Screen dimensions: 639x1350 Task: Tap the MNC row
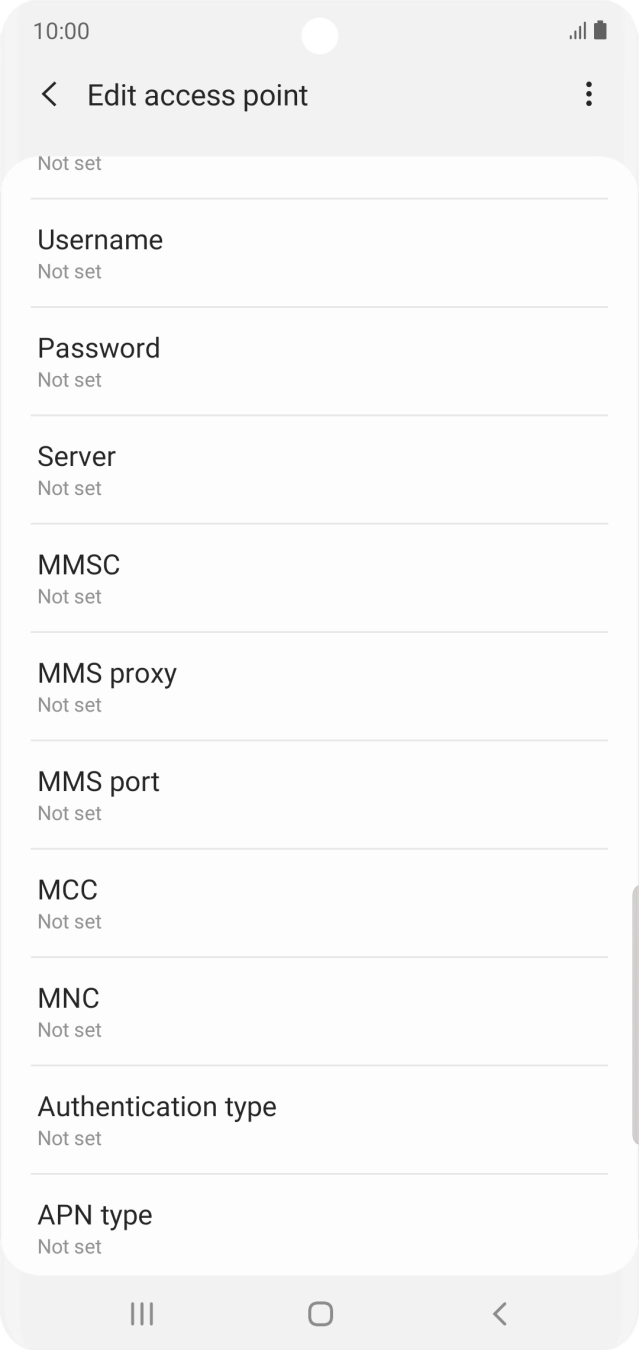tap(319, 1012)
